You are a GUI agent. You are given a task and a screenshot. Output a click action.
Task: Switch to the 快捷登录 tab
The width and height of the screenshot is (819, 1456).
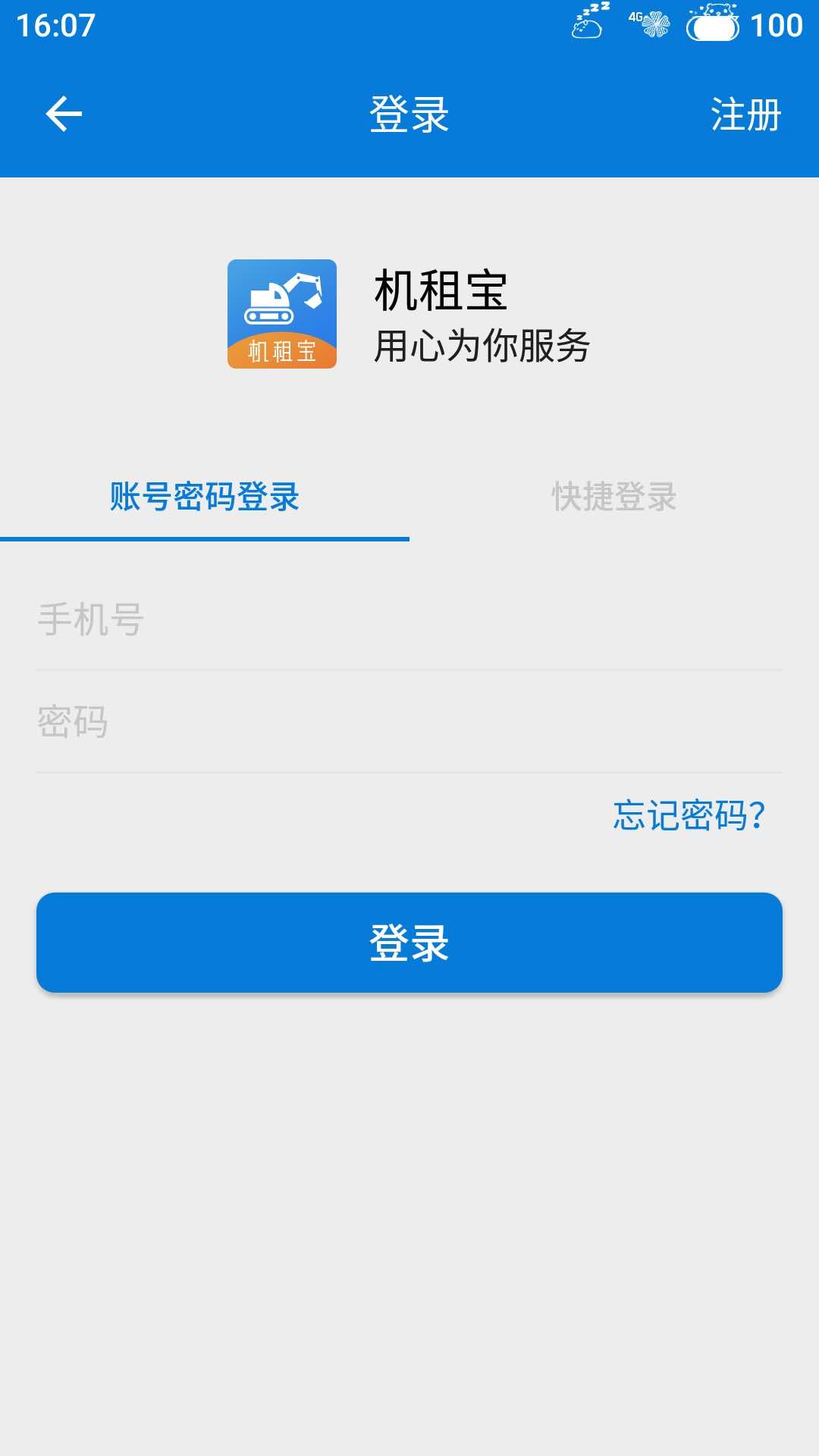tap(614, 497)
